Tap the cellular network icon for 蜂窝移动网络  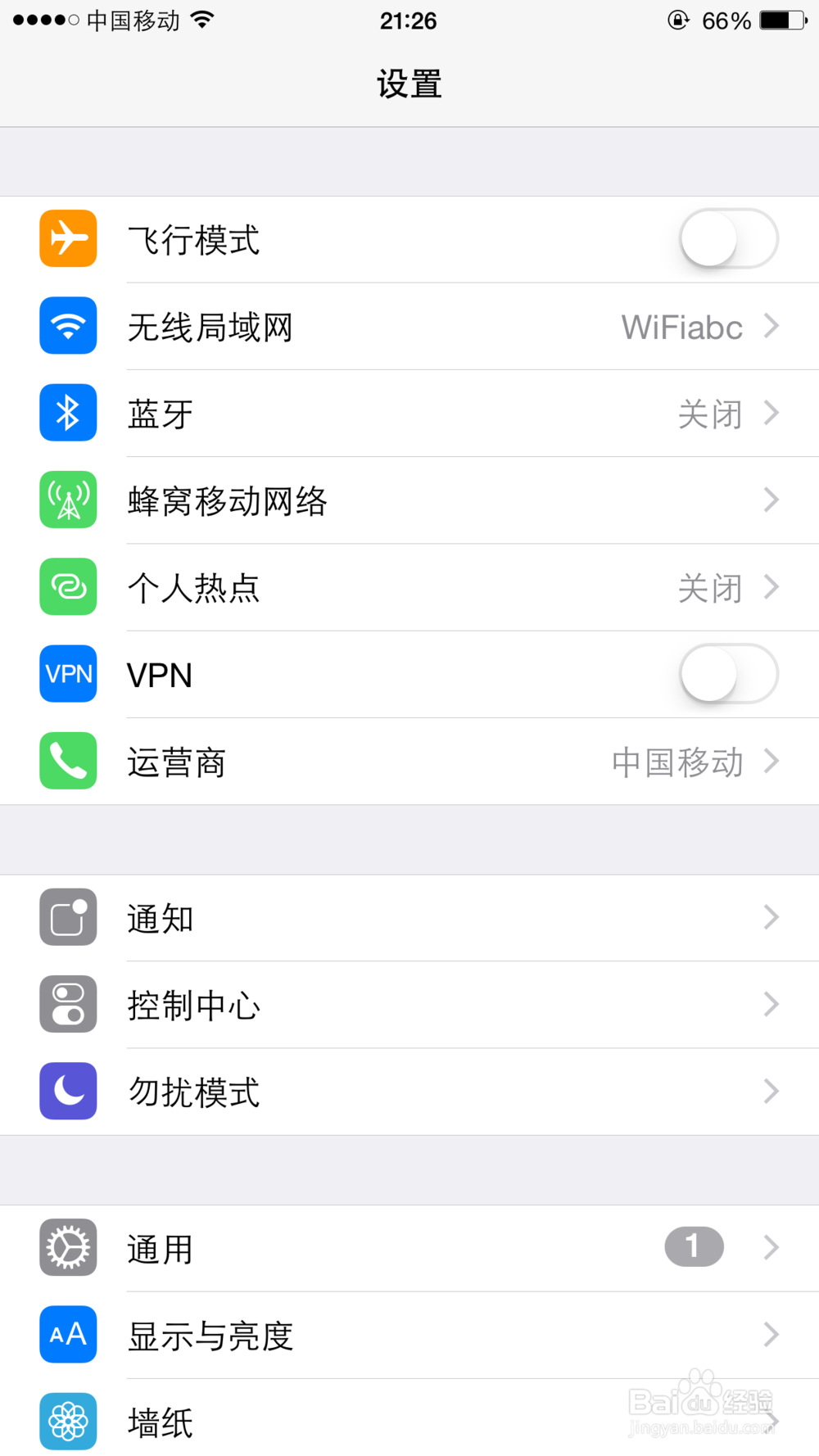point(68,500)
